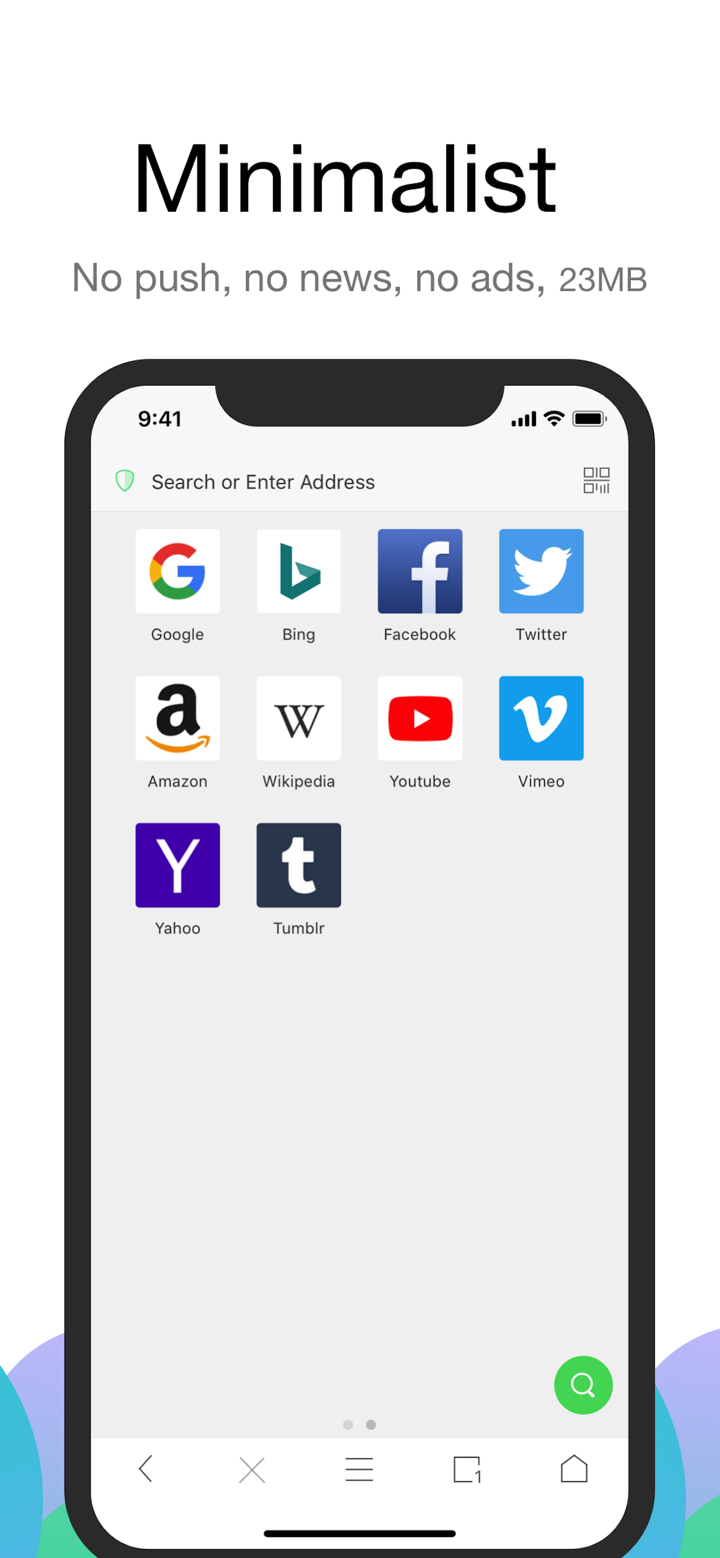Open the Google speed dial shortcut
The height and width of the screenshot is (1558, 720).
(x=177, y=571)
